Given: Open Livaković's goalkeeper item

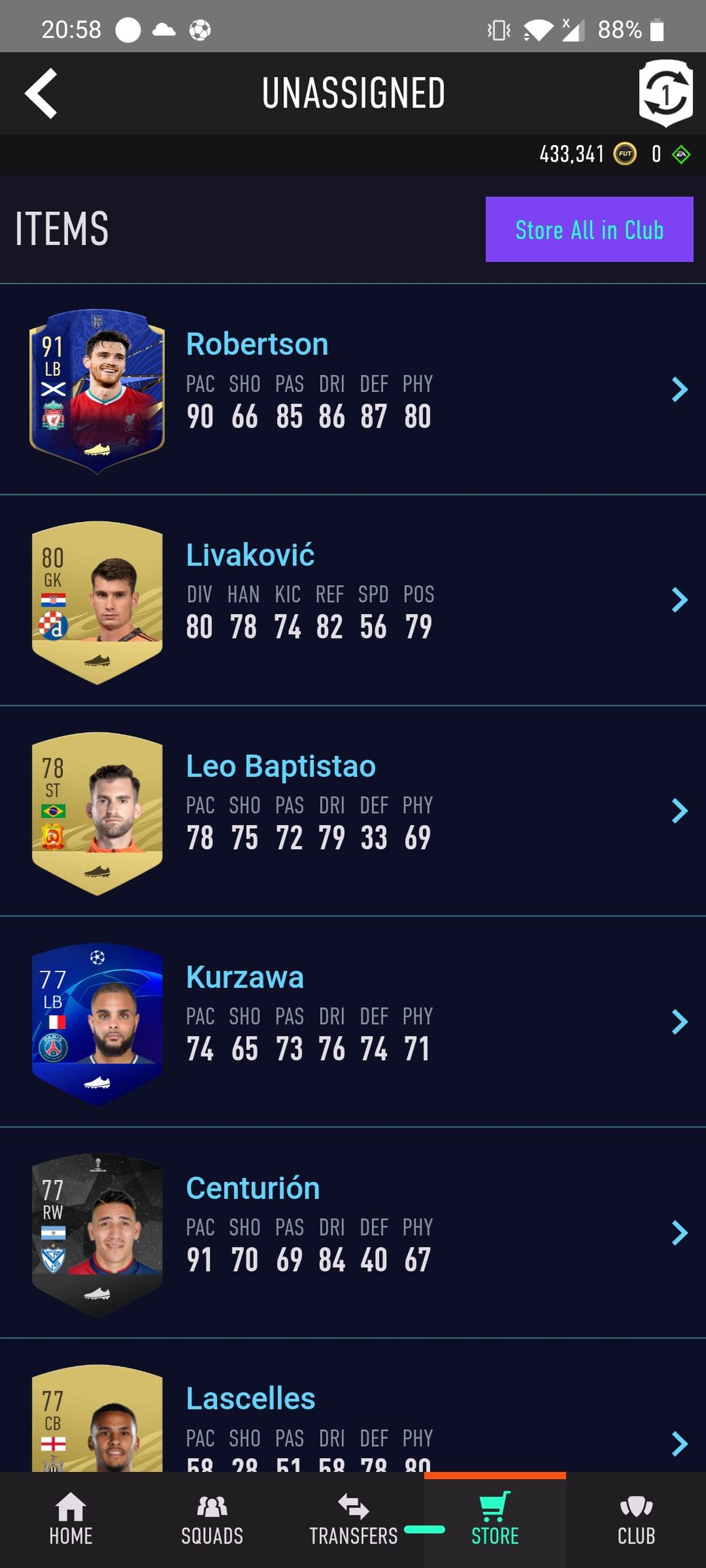Looking at the screenshot, I should [x=352, y=600].
